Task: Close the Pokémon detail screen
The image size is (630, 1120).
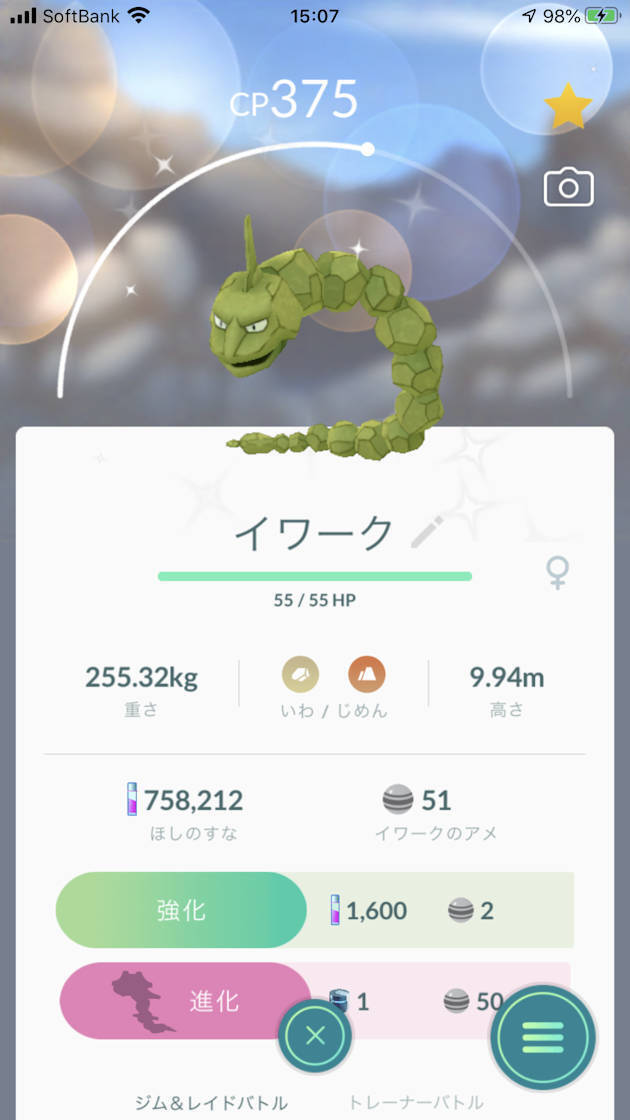Action: tap(315, 1035)
